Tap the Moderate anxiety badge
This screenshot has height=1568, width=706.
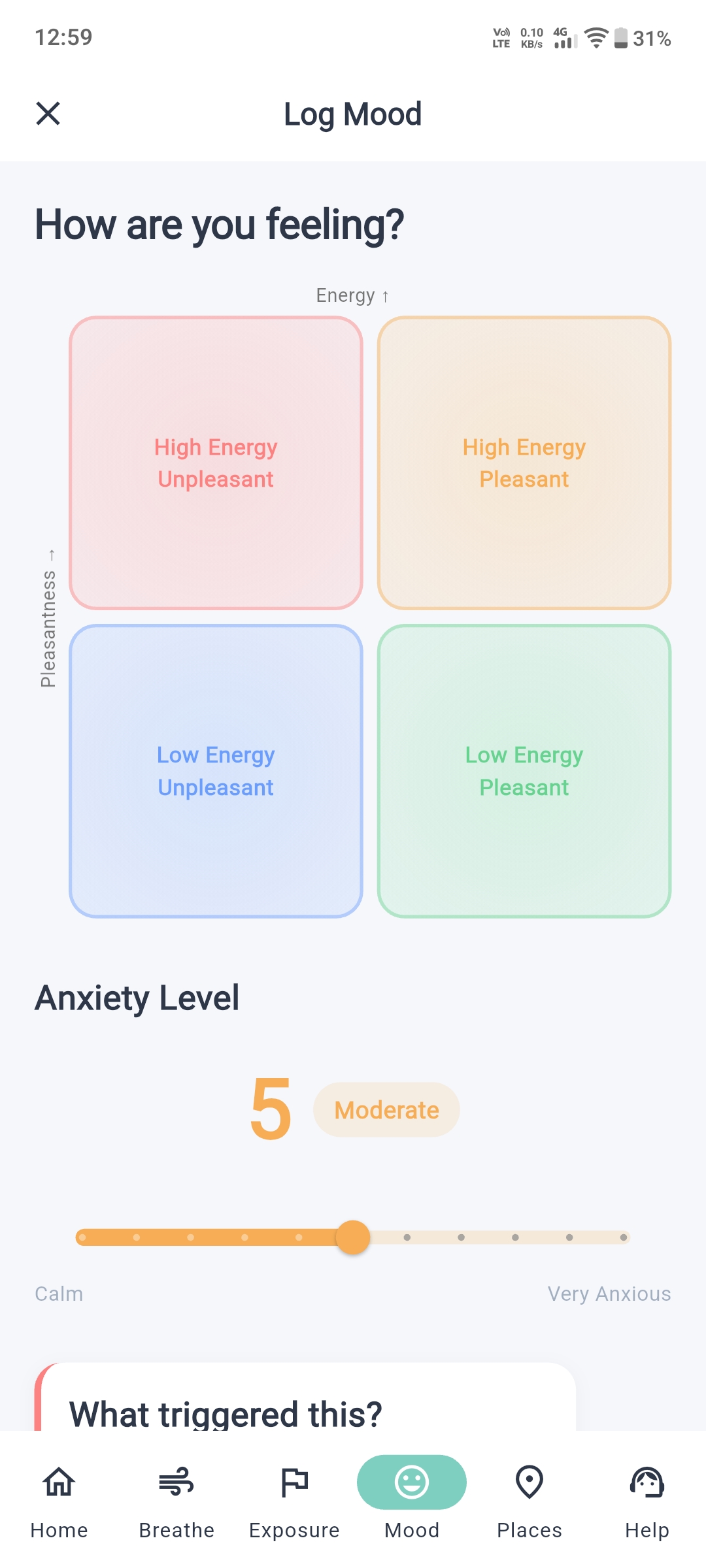pyautogui.click(x=386, y=1109)
